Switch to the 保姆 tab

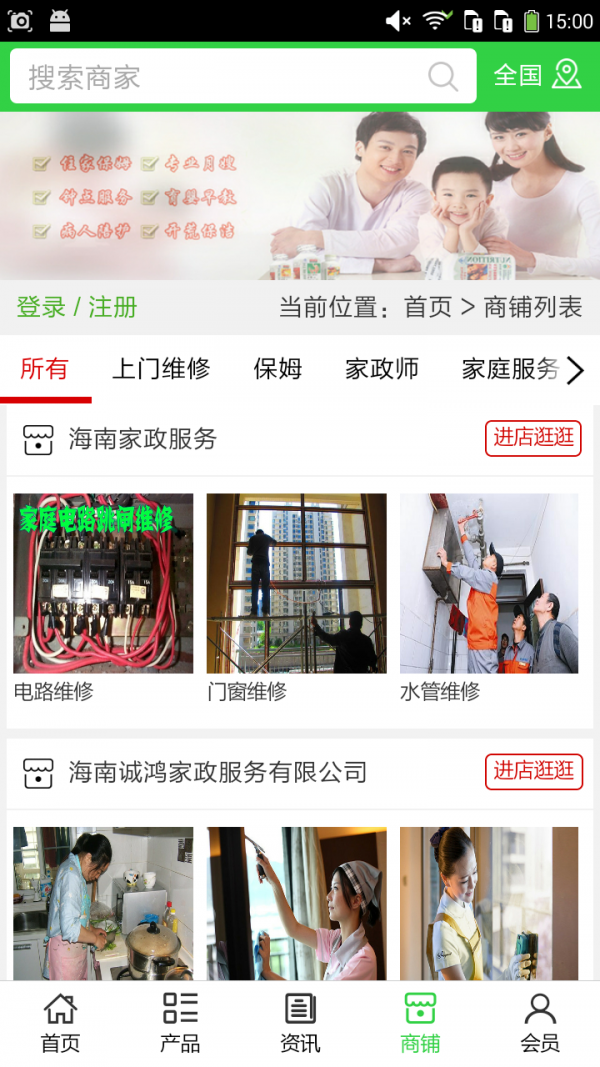tap(277, 369)
